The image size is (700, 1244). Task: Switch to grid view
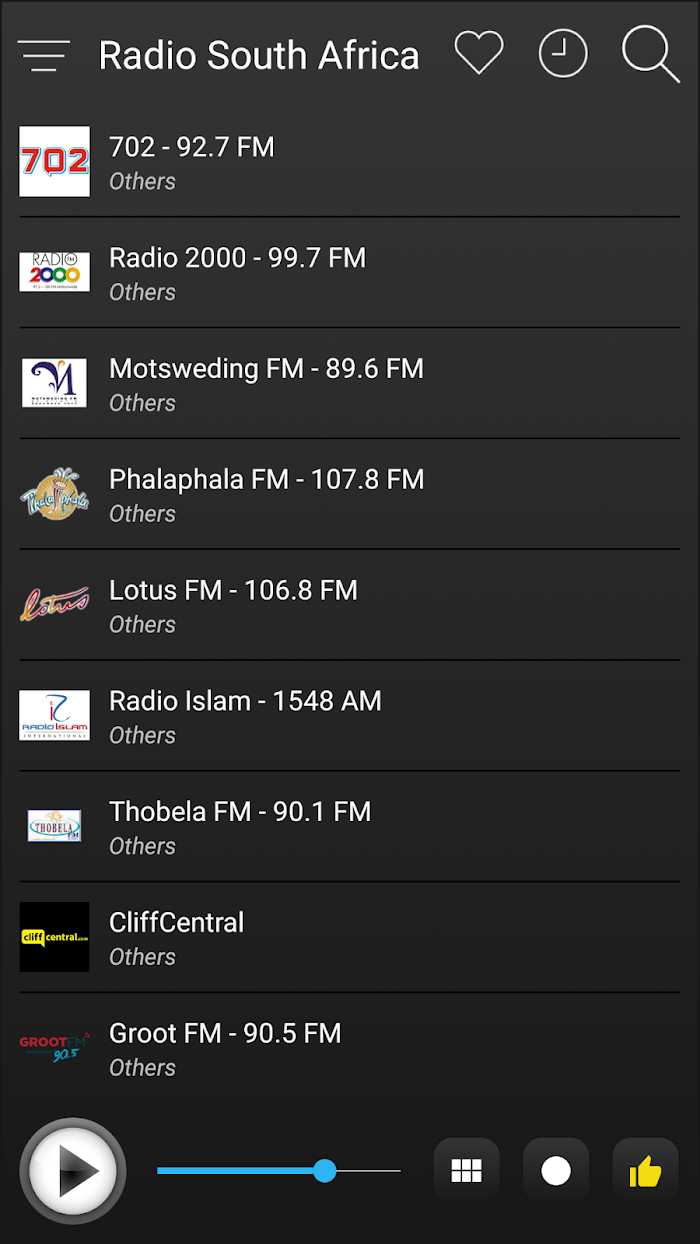click(466, 1170)
